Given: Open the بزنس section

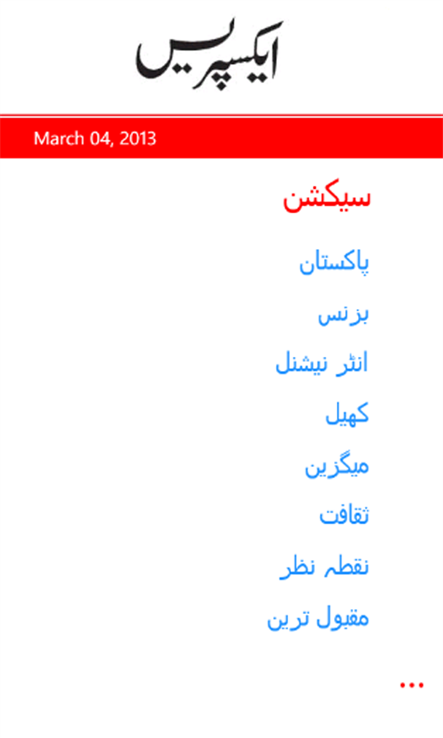Looking at the screenshot, I should click(x=343, y=314).
